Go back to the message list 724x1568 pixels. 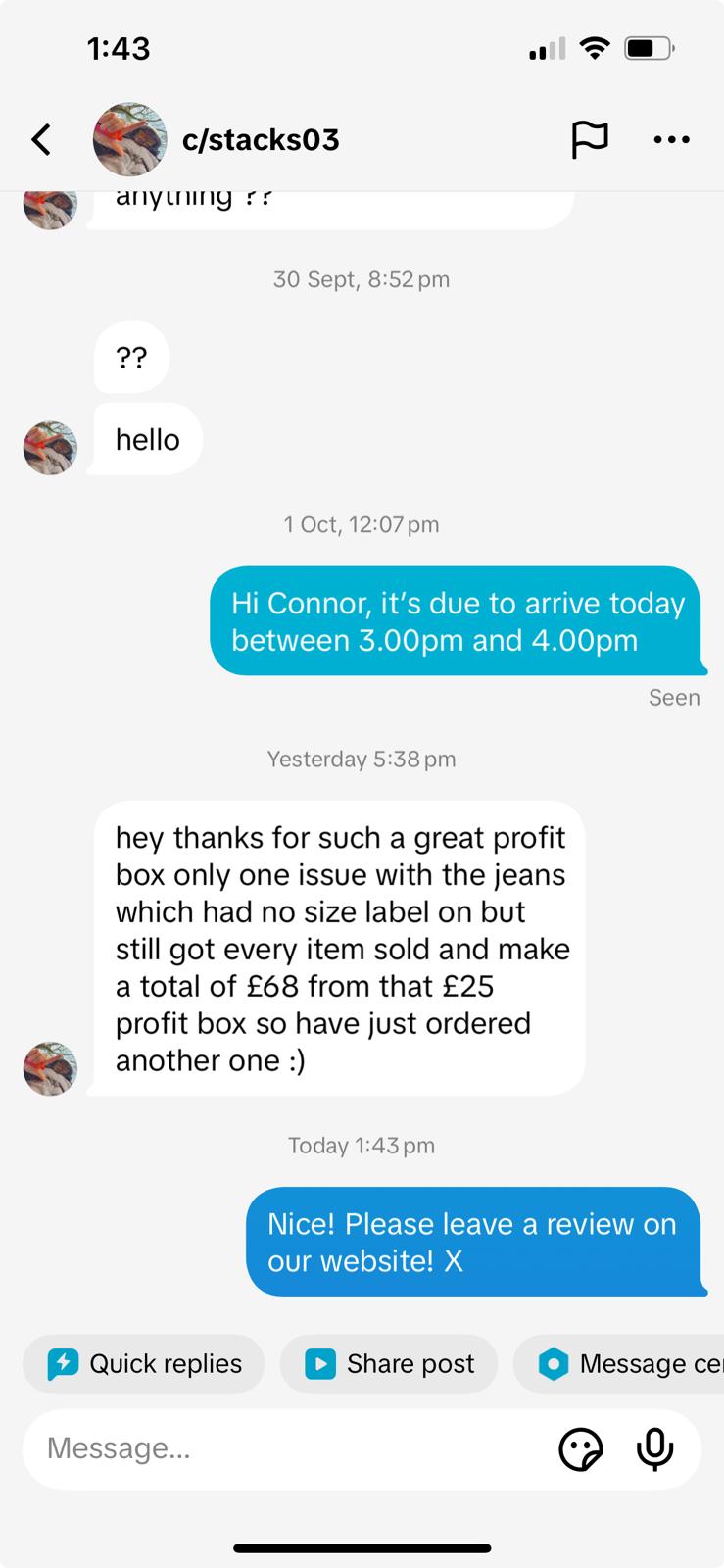41,140
